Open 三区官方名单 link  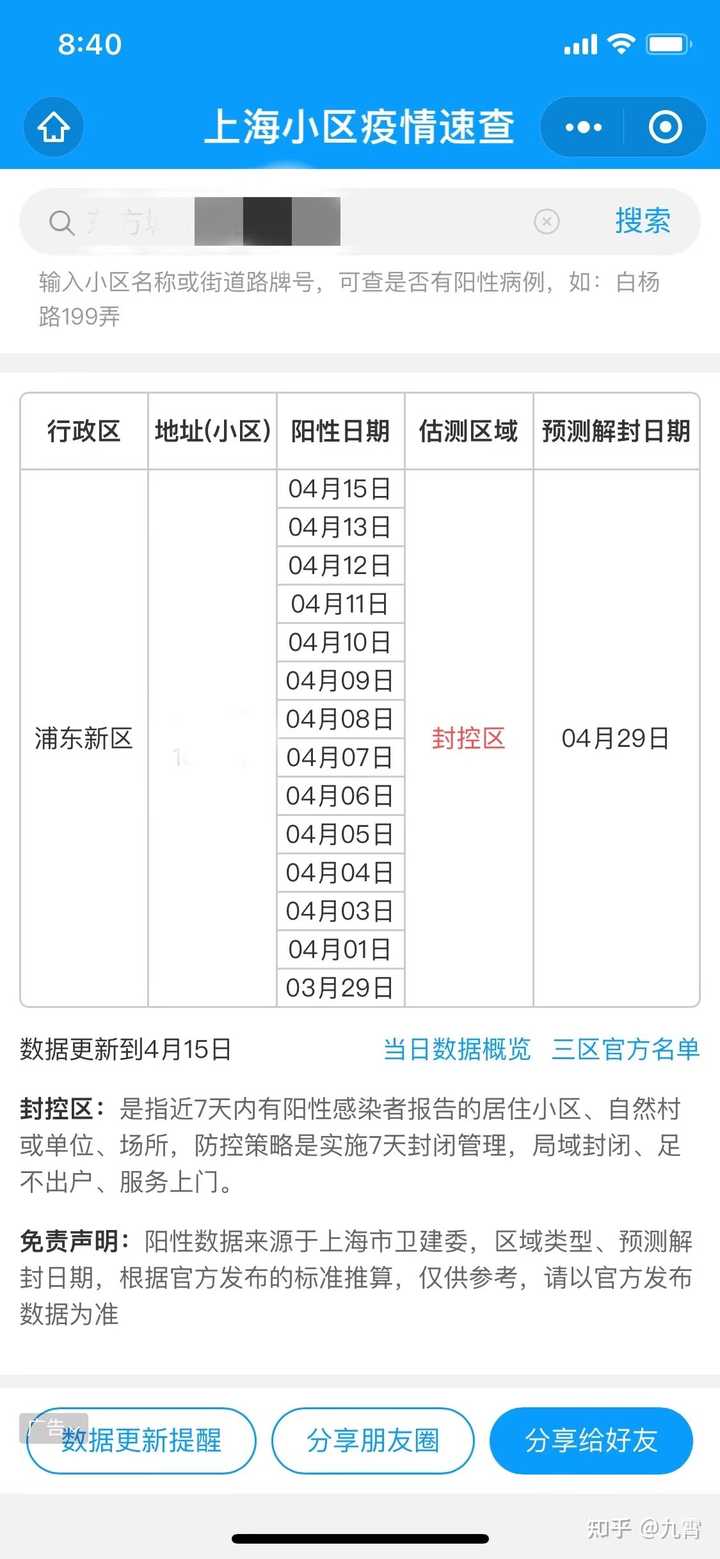[626, 1049]
